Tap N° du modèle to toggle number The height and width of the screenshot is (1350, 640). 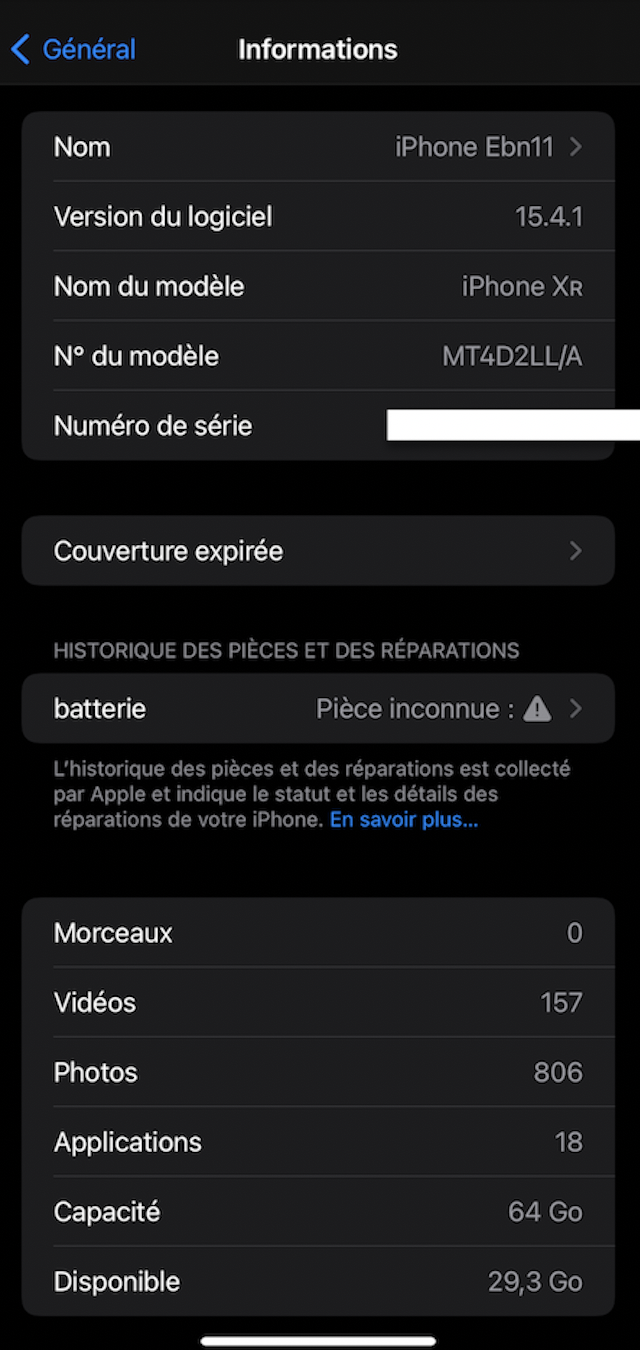tap(318, 356)
